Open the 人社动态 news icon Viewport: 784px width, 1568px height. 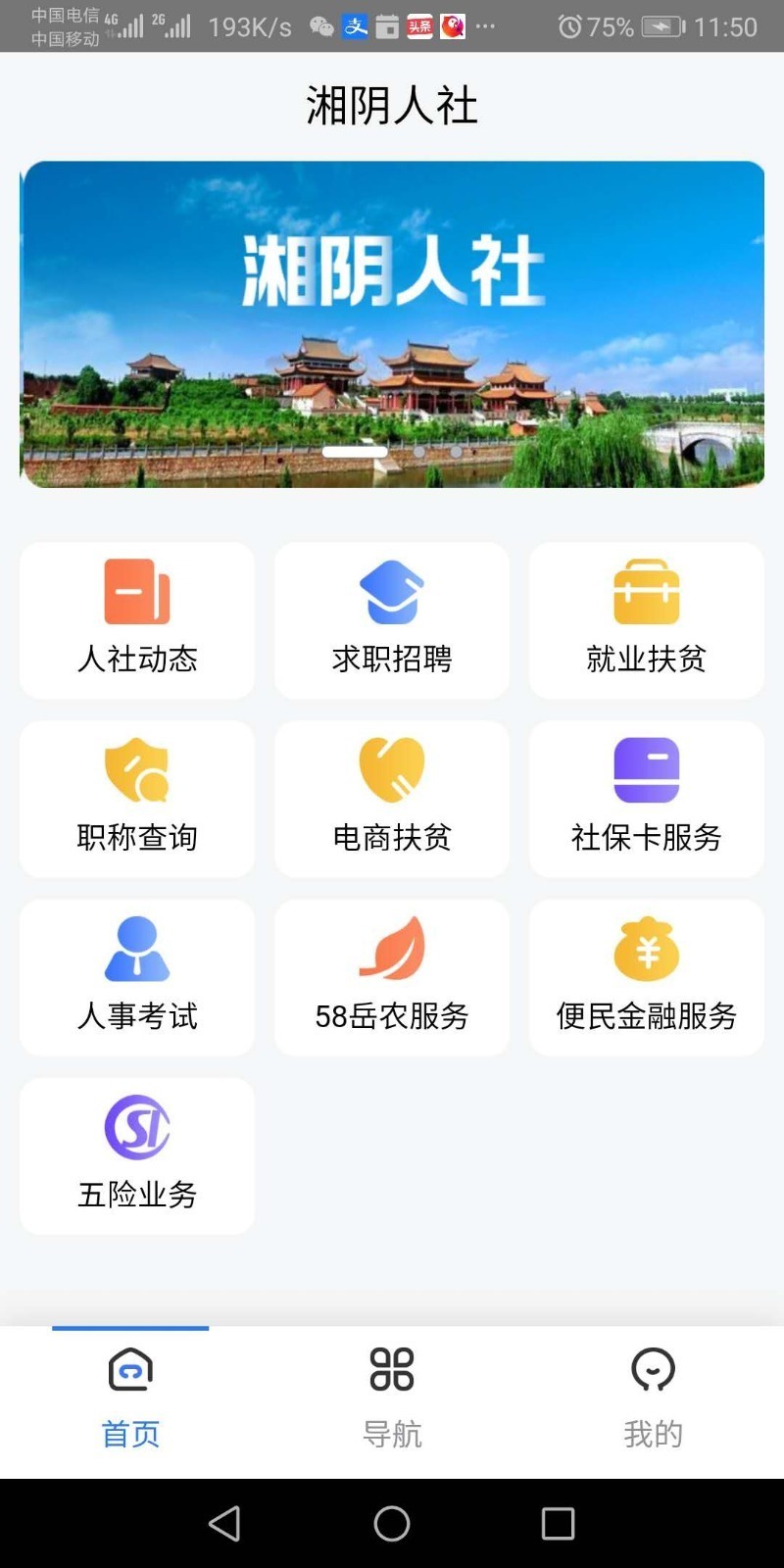tap(136, 619)
